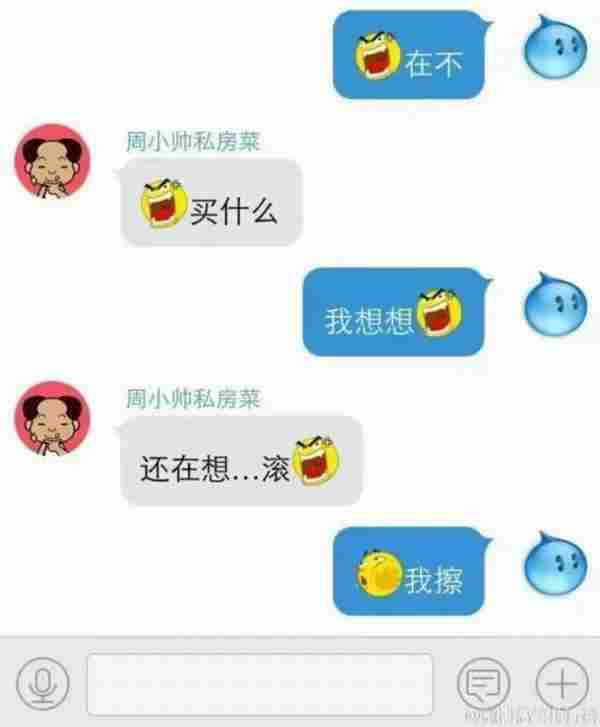Focus the message text field
600x727 pixels.
(260, 685)
